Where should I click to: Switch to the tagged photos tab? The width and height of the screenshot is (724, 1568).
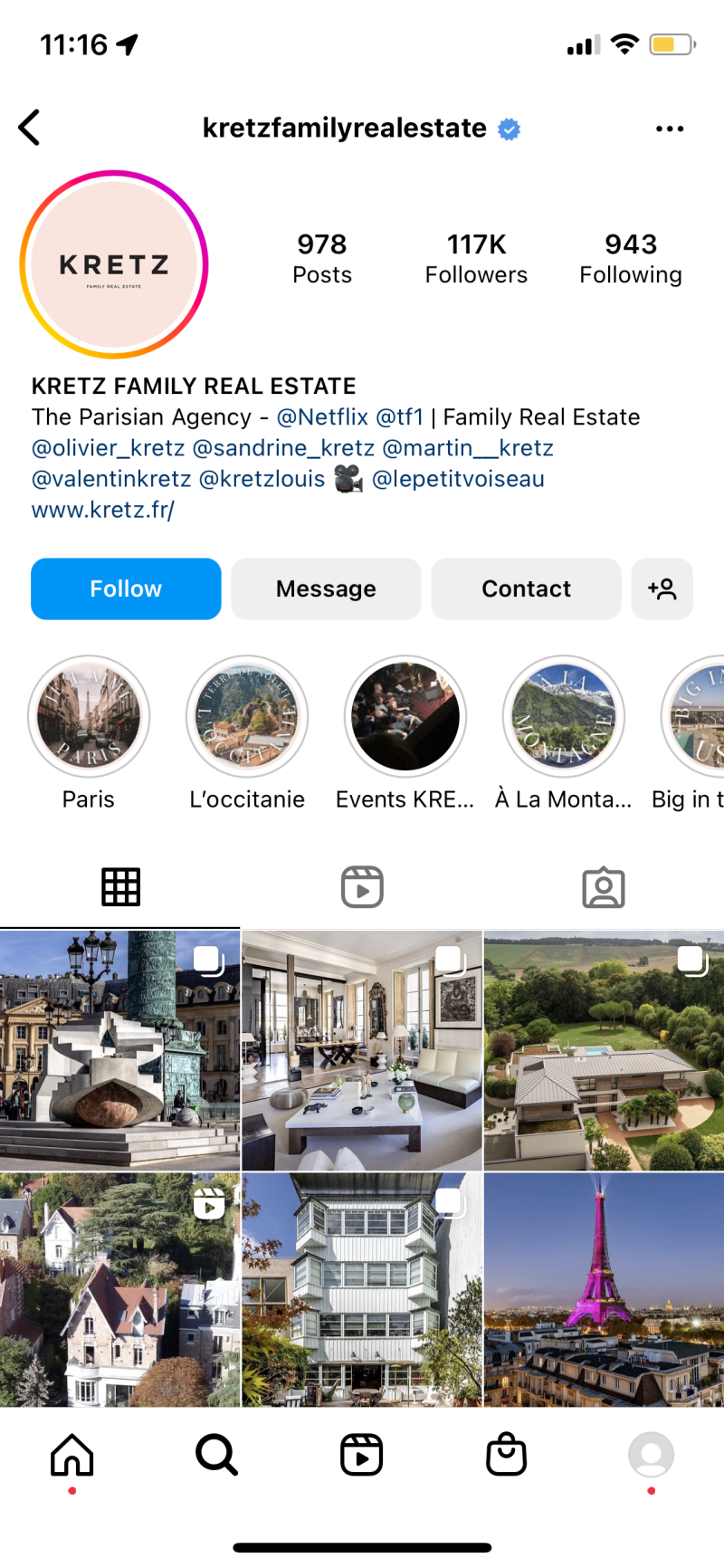pyautogui.click(x=604, y=887)
